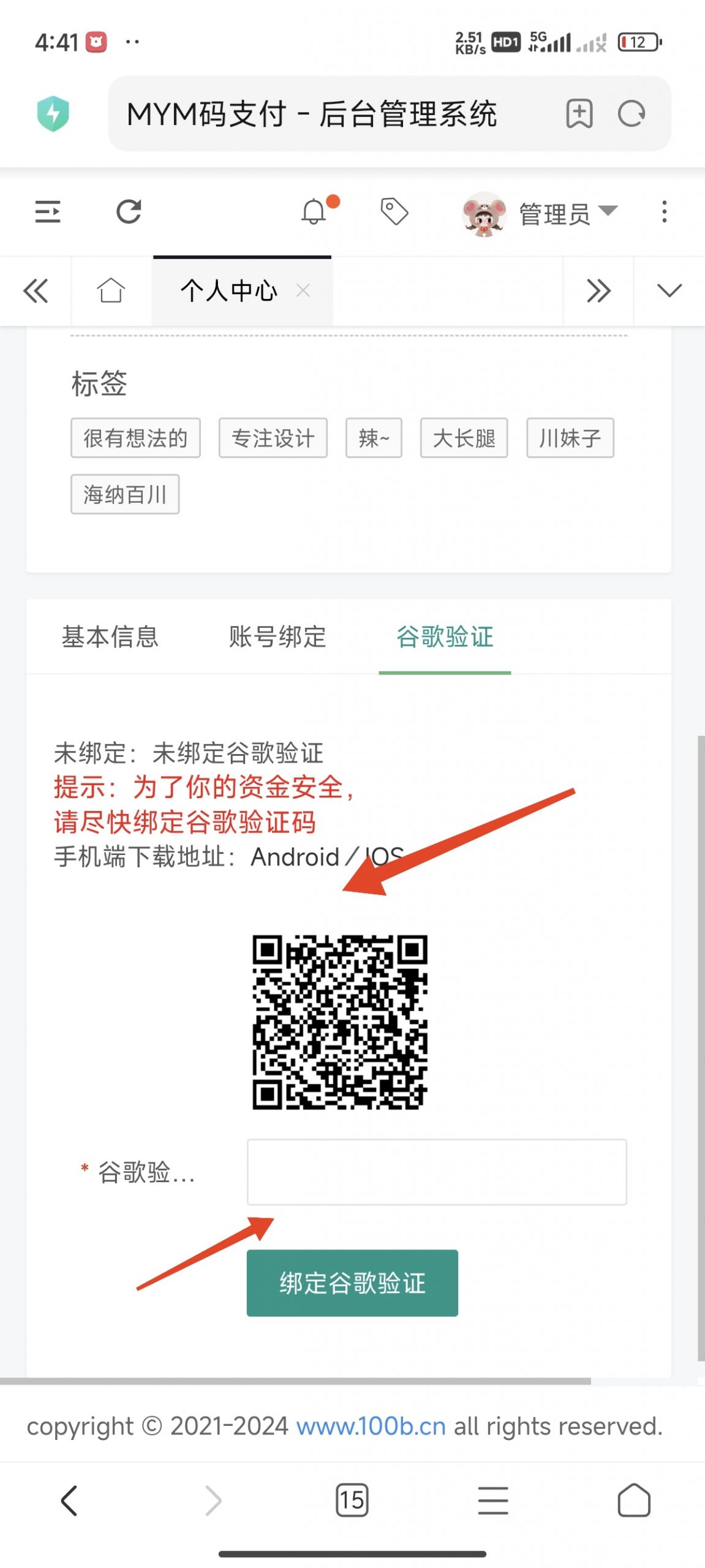
Task: Open the notifications bell
Action: pos(314,212)
